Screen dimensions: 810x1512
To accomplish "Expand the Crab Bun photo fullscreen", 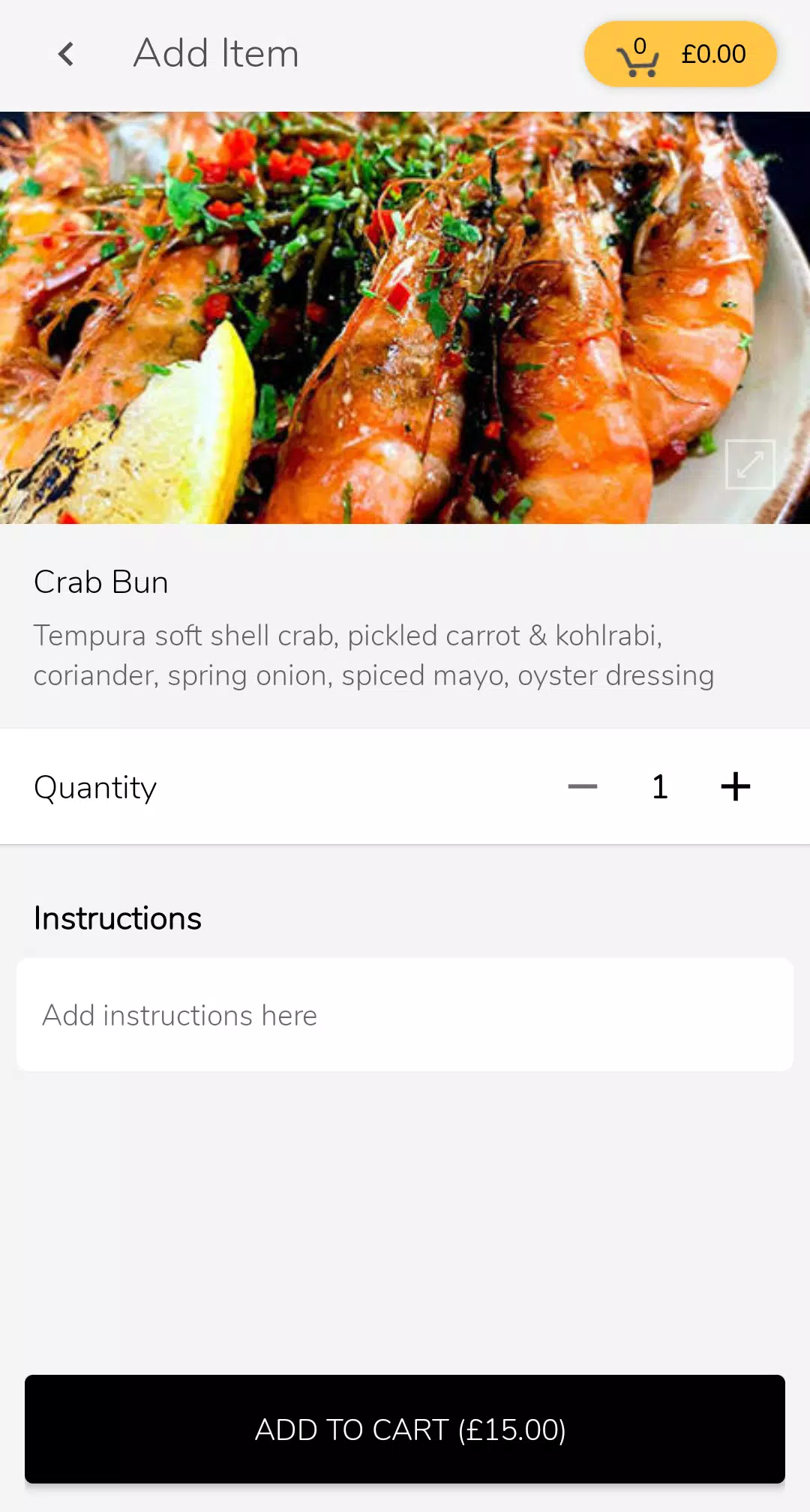I will [750, 464].
